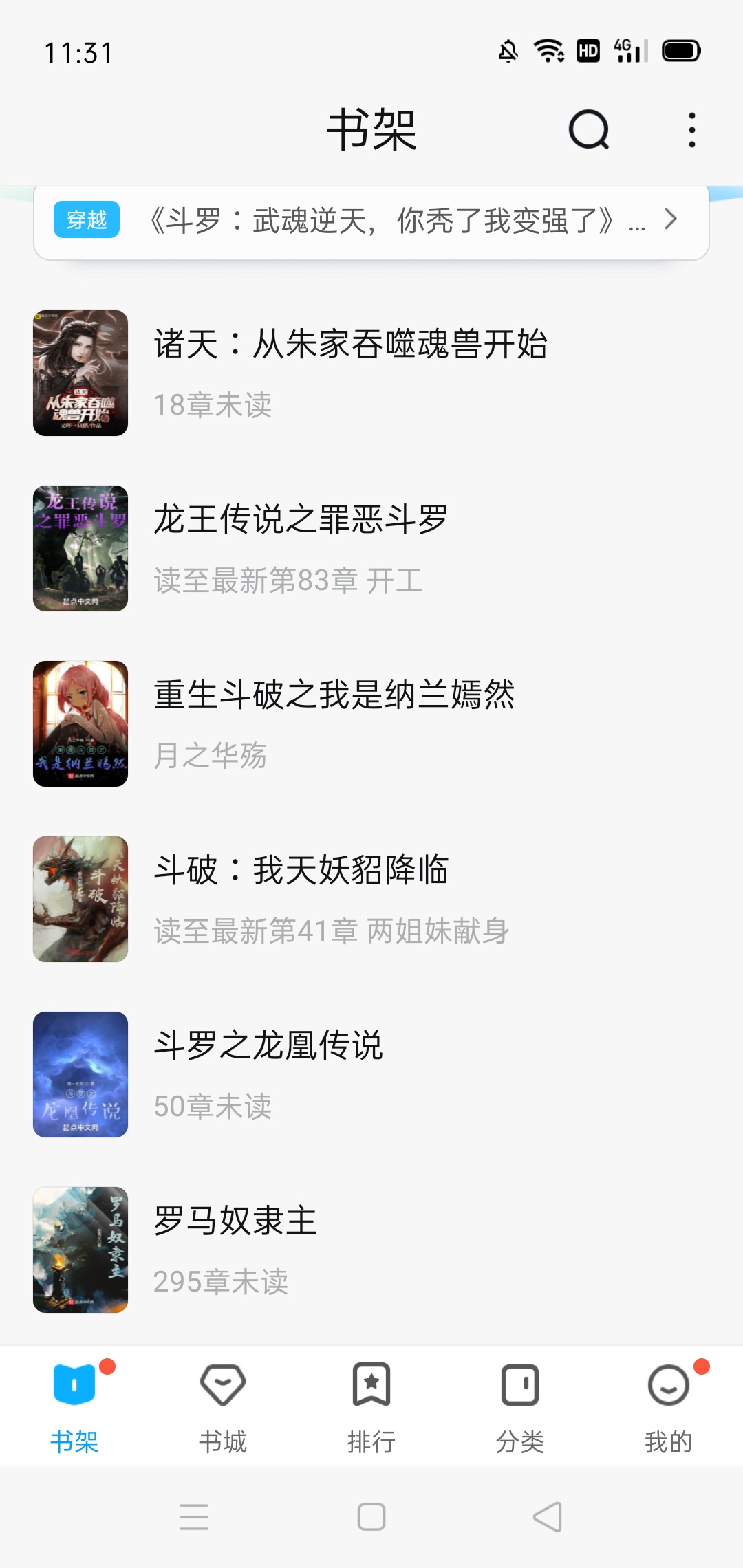
Task: Open the book 诸天：从朱家吞噬魂兽开始
Action: [351, 373]
